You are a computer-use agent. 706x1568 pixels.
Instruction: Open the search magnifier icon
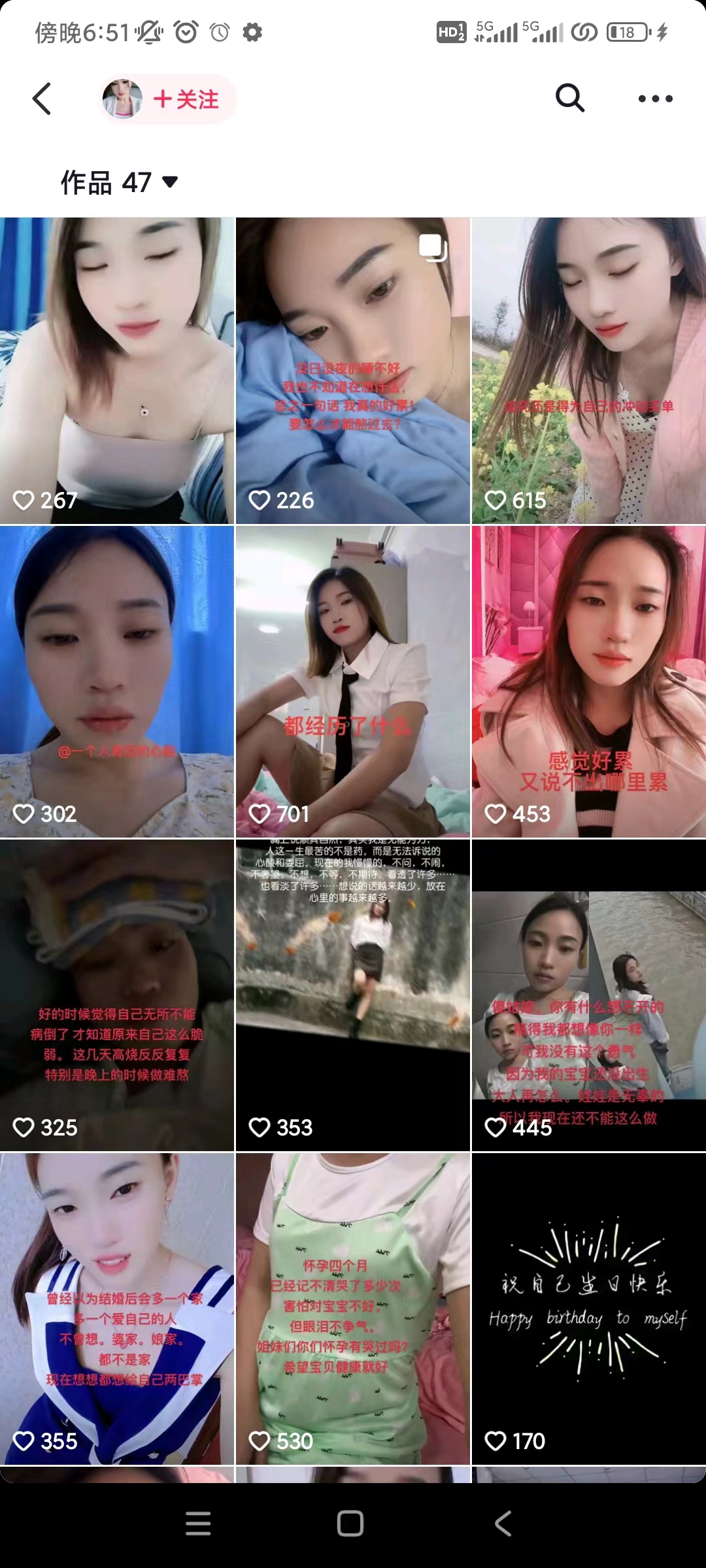click(569, 99)
